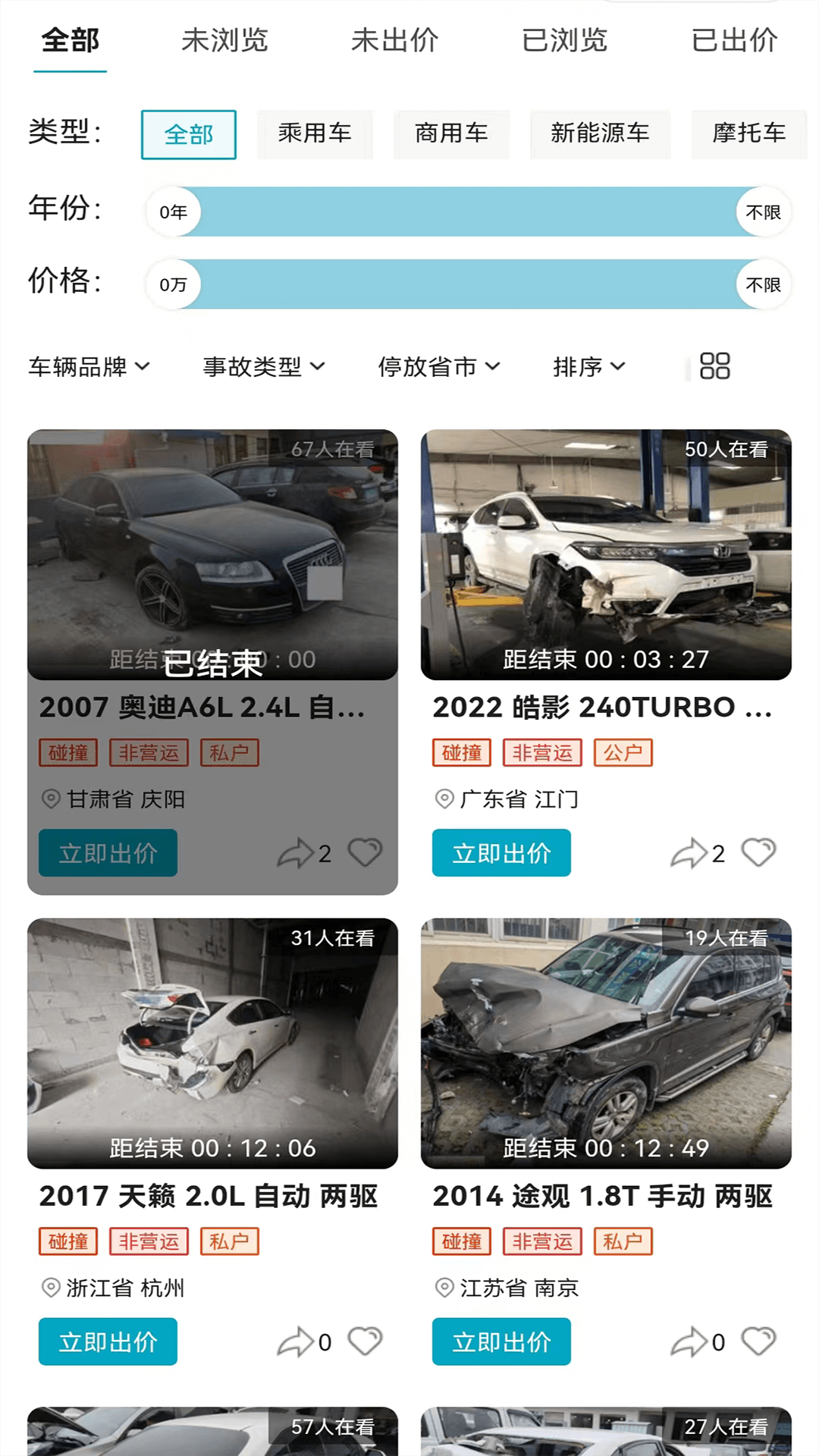
Task: Expand the 车辆品牌 dropdown
Action: pyautogui.click(x=89, y=367)
